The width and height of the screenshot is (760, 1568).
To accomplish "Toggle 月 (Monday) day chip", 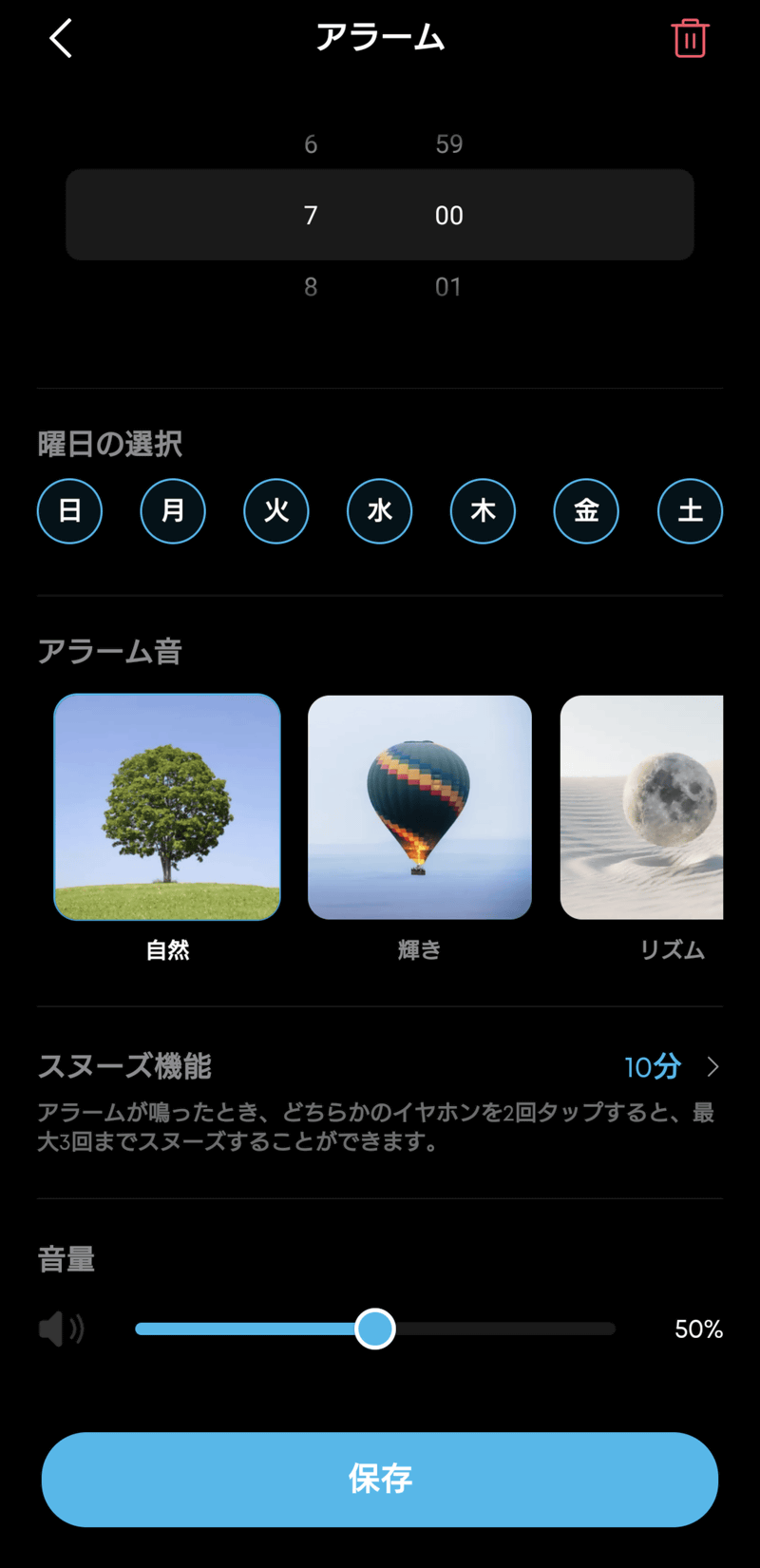I will coord(173,511).
